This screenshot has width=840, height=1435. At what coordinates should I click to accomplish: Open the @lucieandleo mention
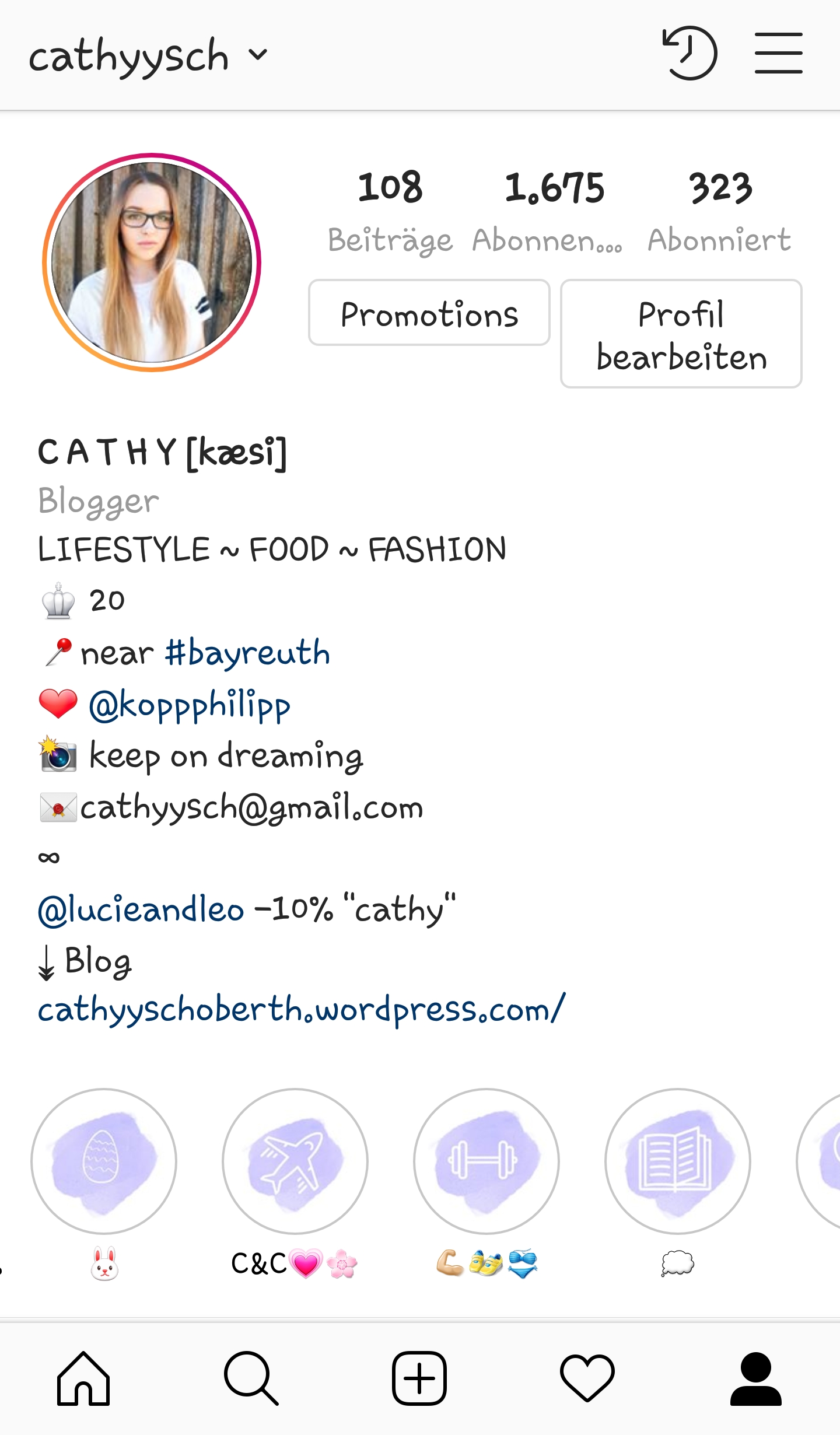pos(141,909)
